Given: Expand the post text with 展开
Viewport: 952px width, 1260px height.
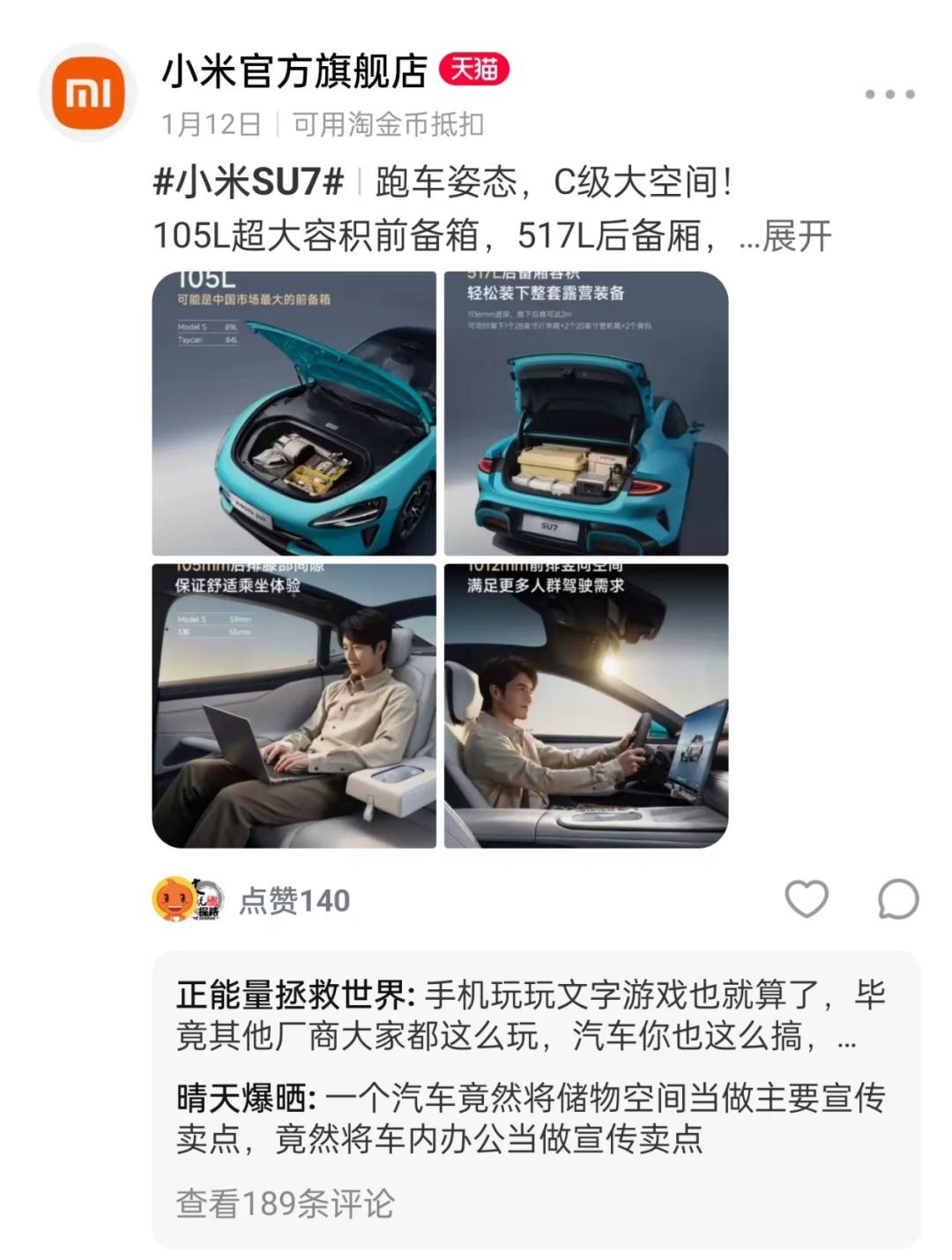Looking at the screenshot, I should pyautogui.click(x=796, y=236).
